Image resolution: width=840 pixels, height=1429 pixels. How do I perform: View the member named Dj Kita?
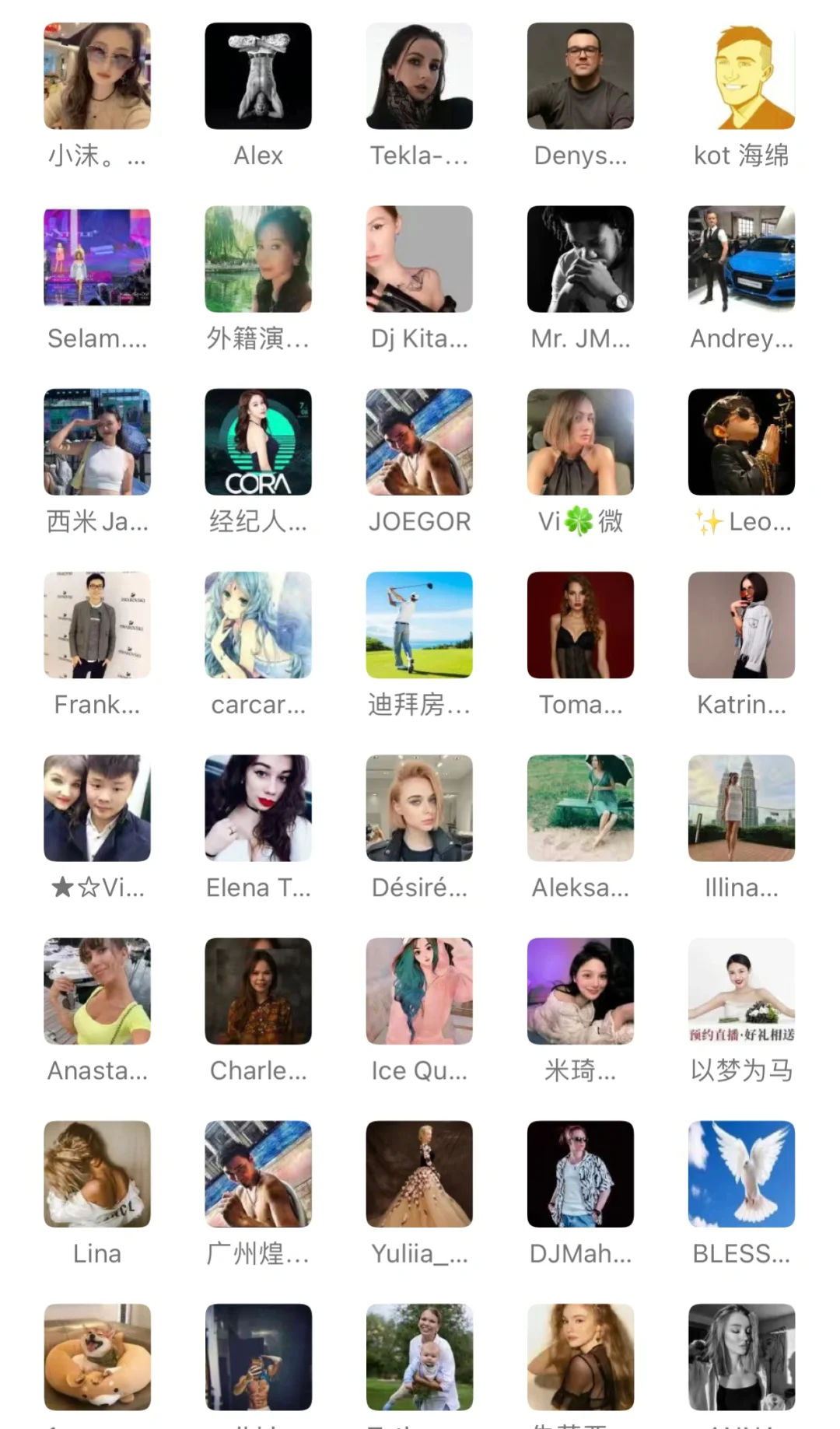pyautogui.click(x=419, y=259)
